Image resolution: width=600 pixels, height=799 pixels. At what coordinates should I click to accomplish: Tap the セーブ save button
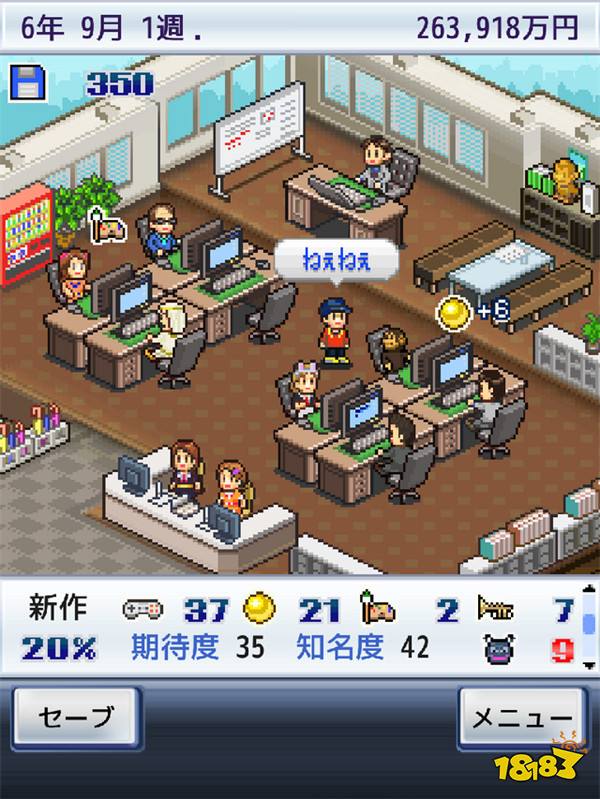(x=76, y=717)
